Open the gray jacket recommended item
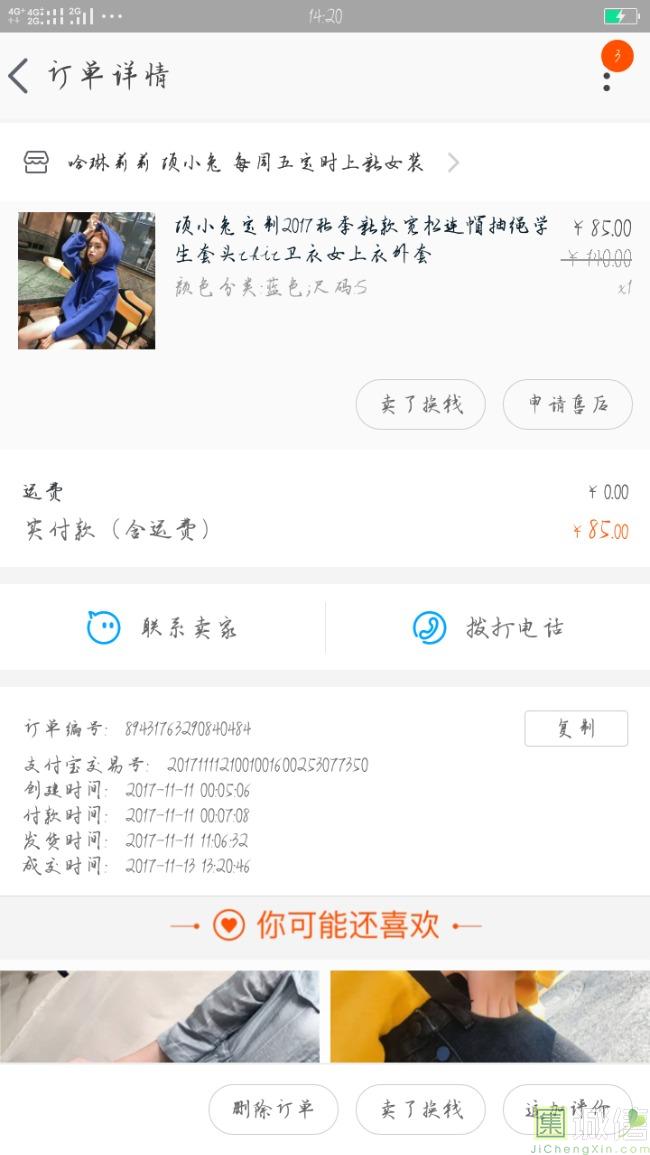Viewport: 650px width, 1155px height. tap(160, 1015)
